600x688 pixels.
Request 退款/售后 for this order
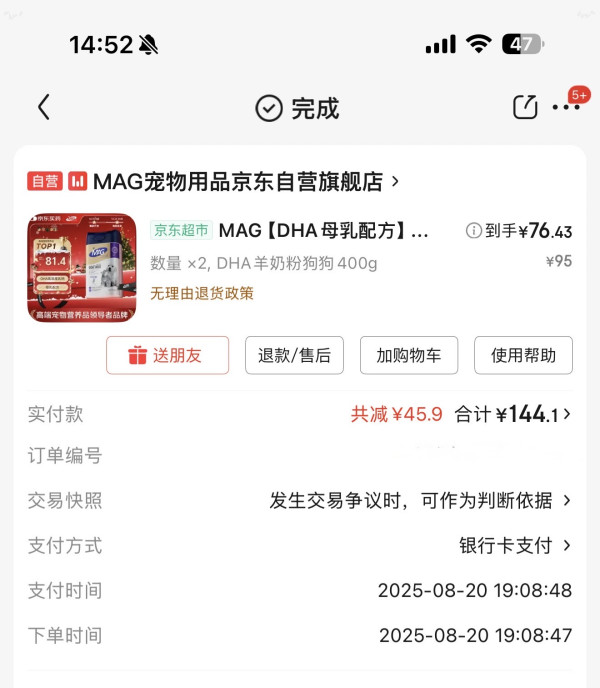[x=294, y=355]
